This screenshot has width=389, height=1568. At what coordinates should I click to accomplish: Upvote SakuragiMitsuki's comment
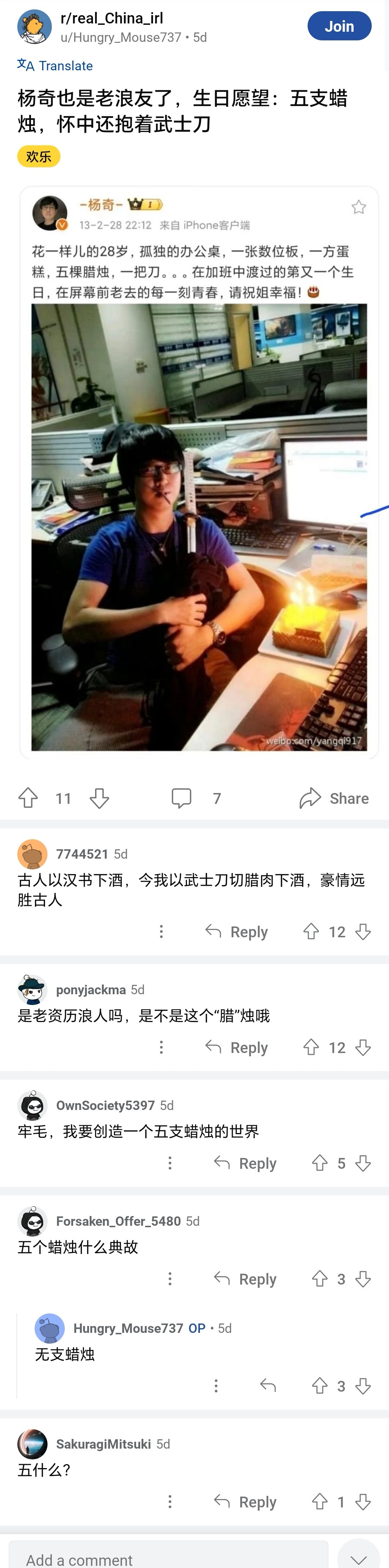[320, 1502]
